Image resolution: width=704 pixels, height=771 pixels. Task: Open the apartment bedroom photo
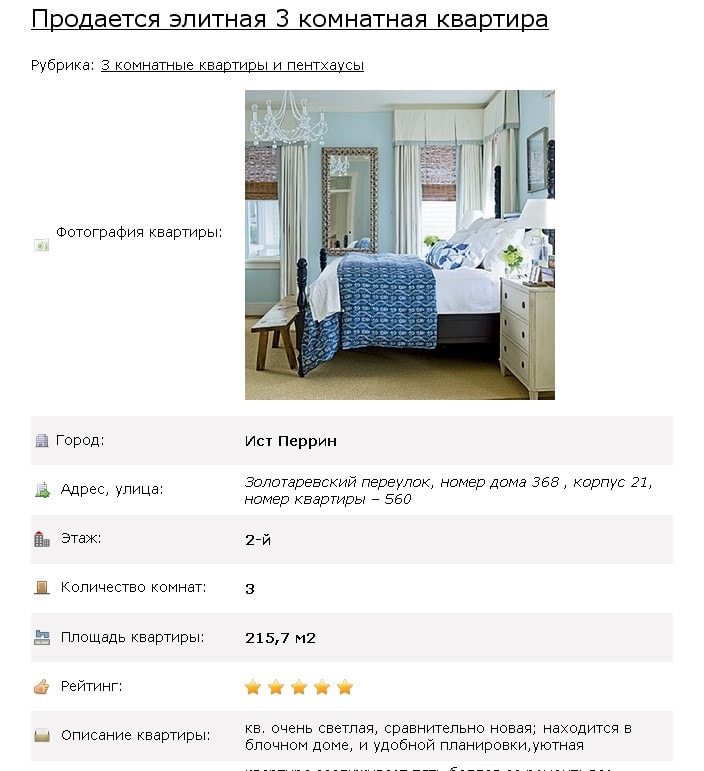coord(399,245)
